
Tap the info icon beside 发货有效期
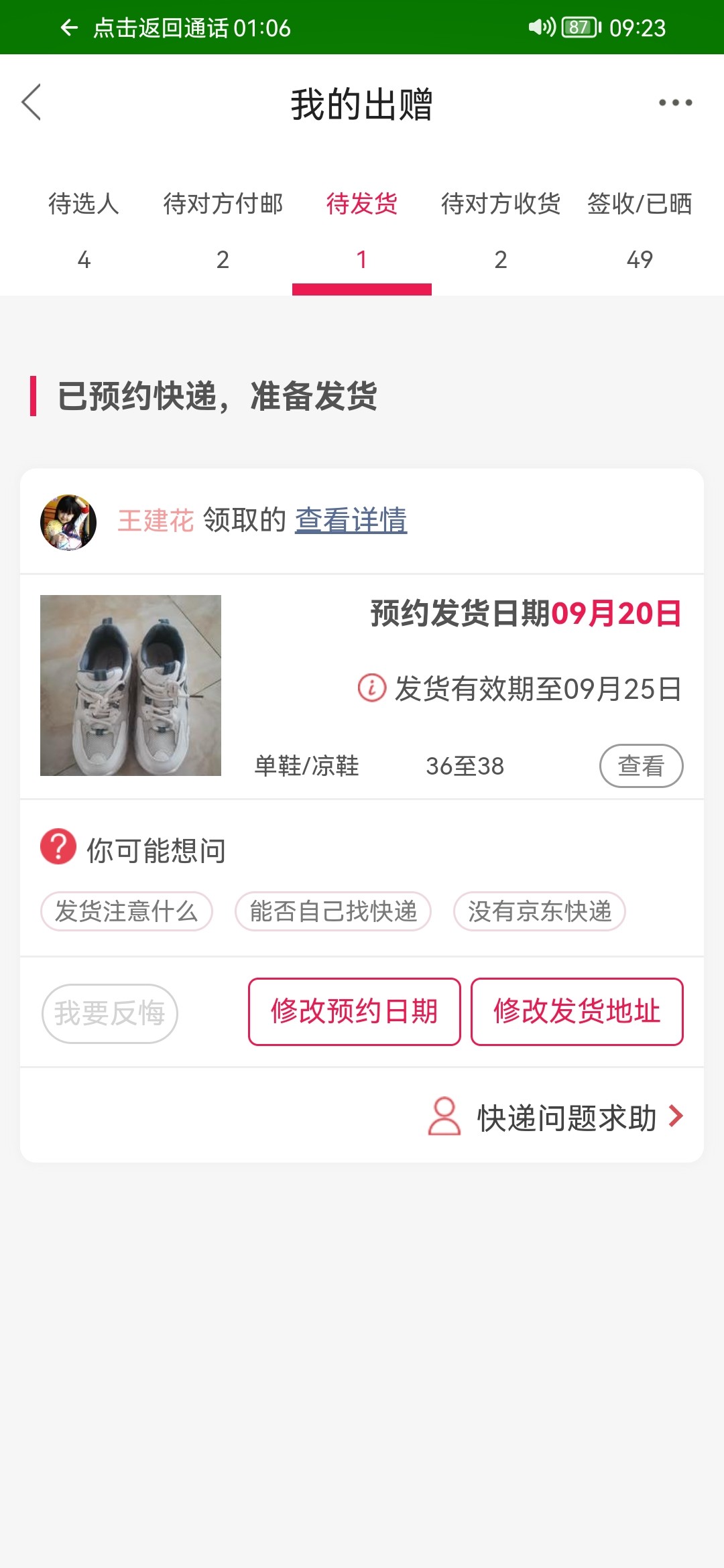coord(371,688)
